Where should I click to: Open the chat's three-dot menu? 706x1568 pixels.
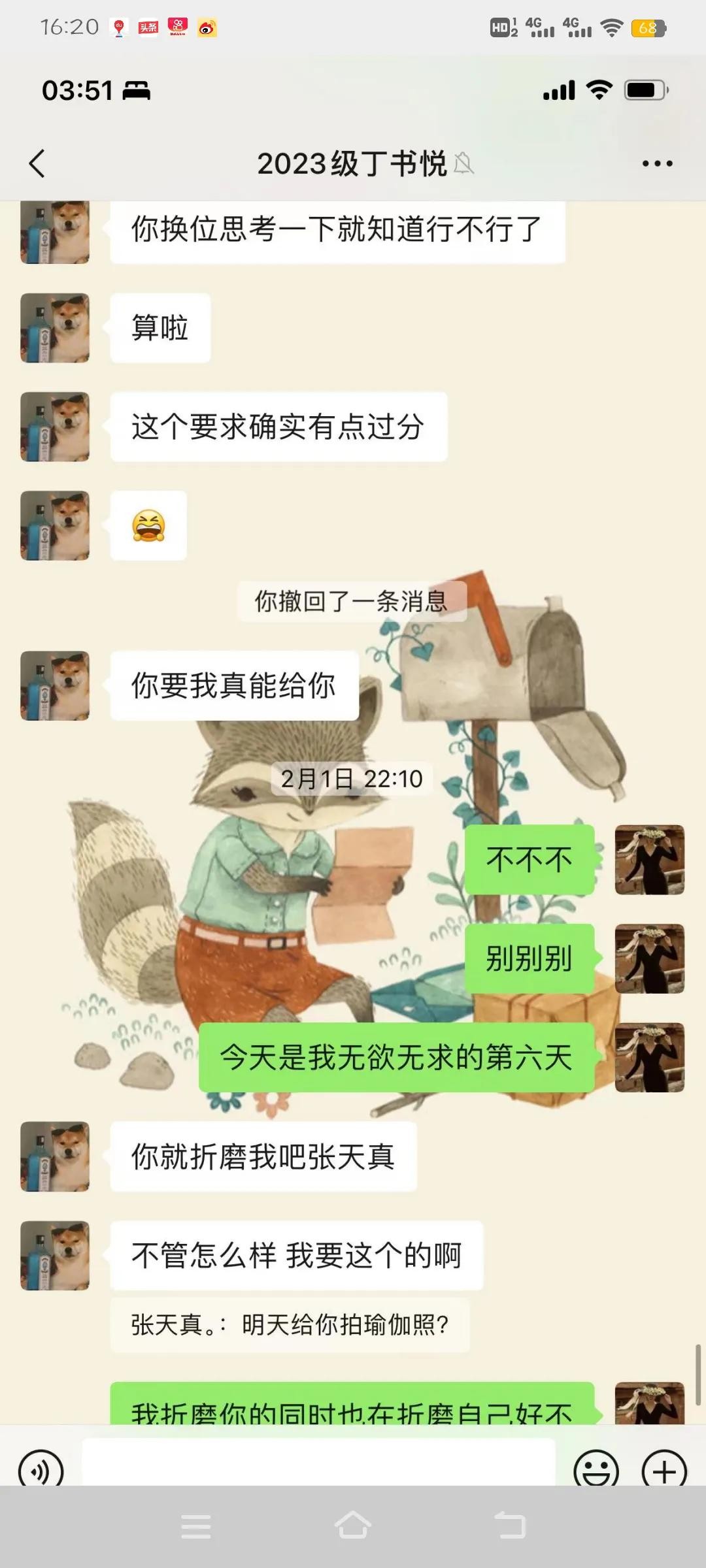point(657,163)
